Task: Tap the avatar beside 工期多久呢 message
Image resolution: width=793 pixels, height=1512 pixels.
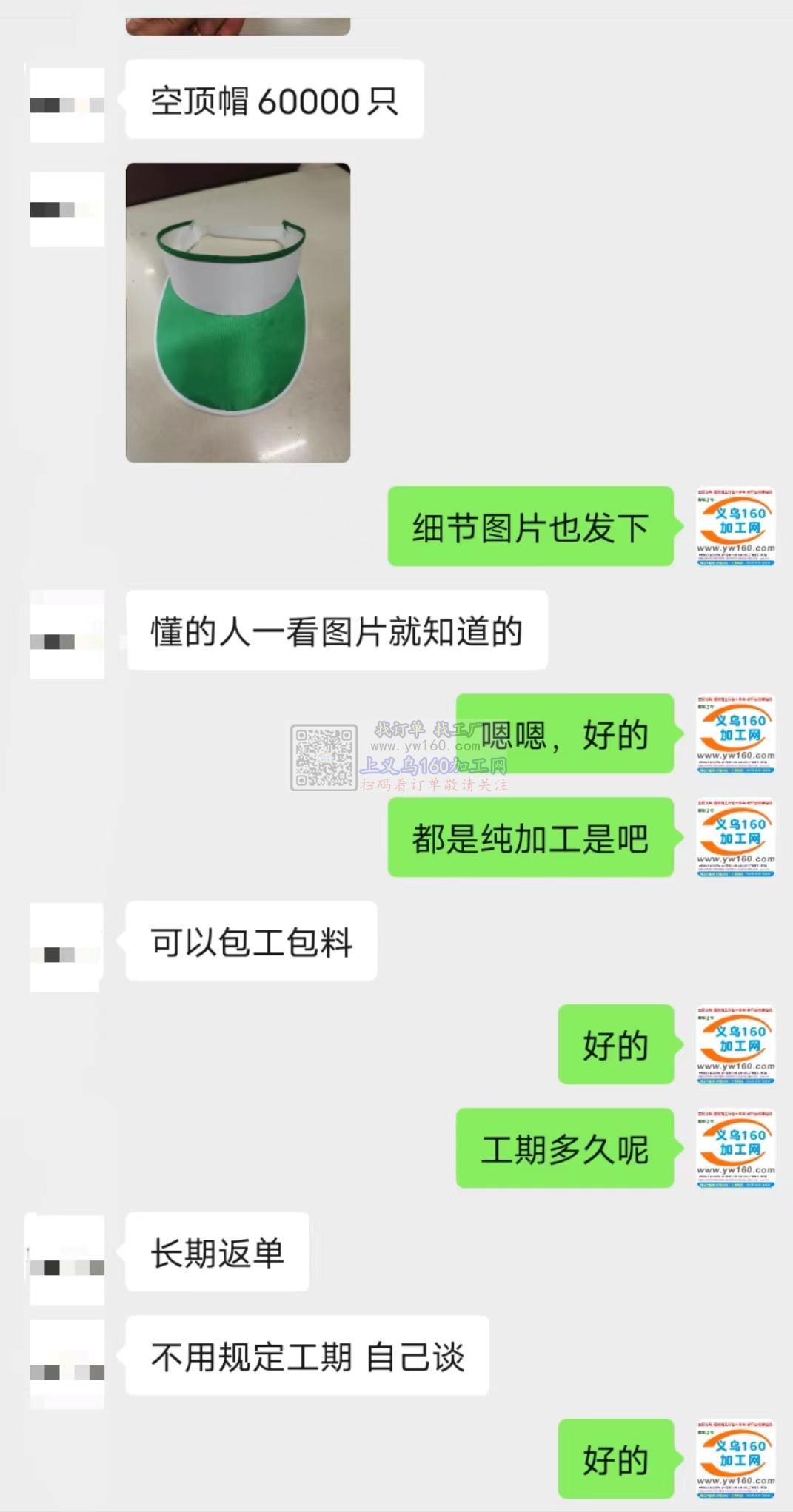Action: (735, 1148)
